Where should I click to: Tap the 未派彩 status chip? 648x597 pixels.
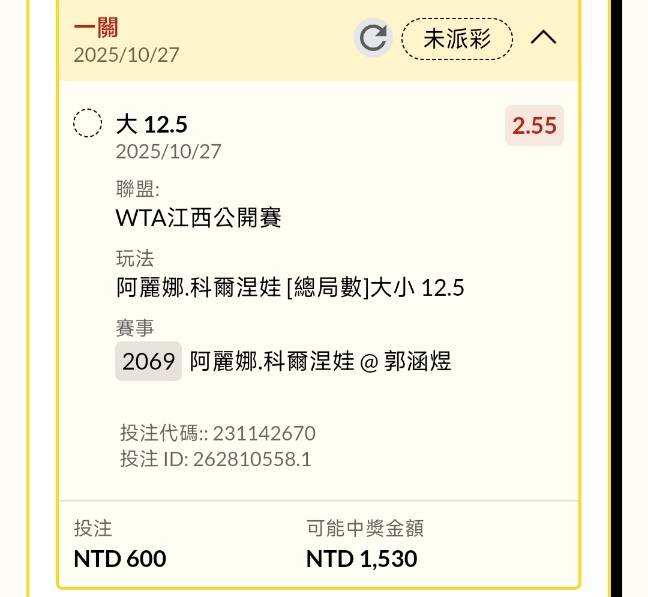(x=457, y=39)
